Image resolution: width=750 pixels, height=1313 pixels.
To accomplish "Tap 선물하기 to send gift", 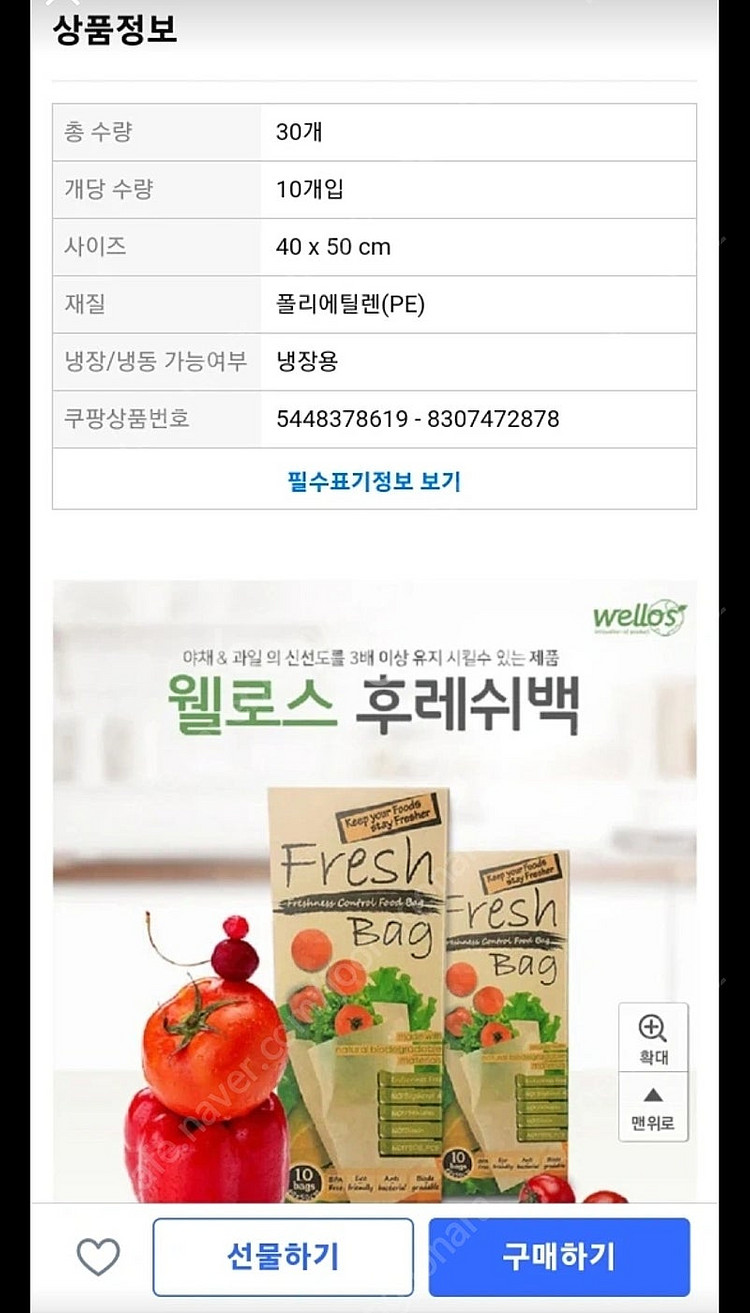I will tap(283, 1256).
